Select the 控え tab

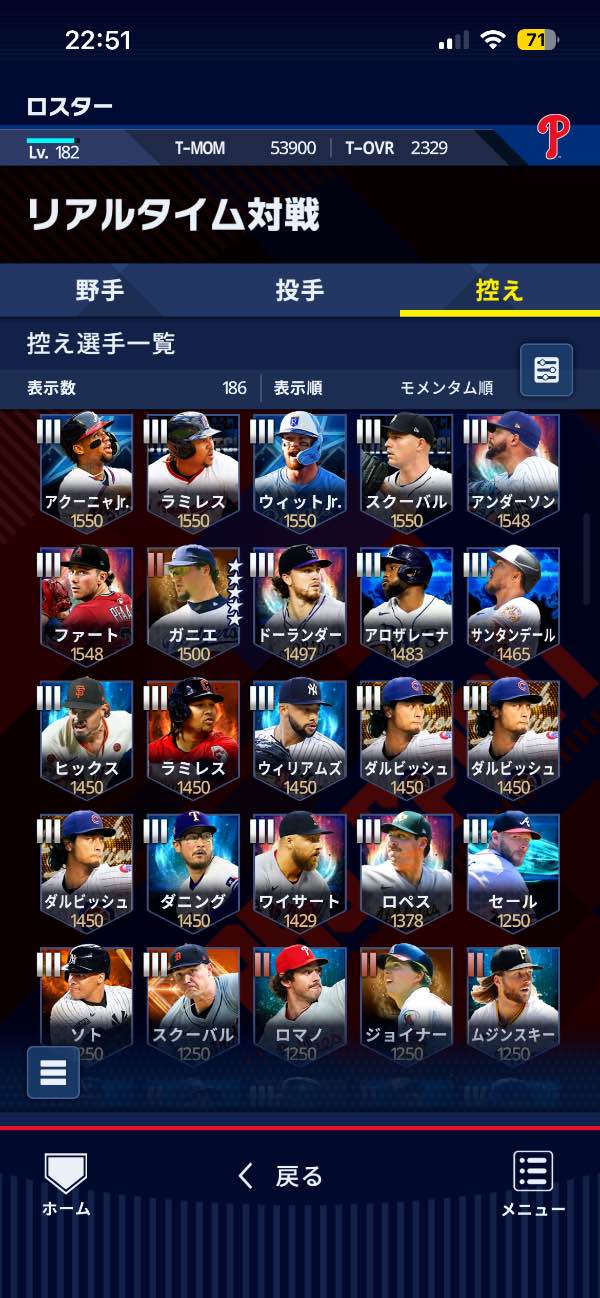click(x=500, y=291)
